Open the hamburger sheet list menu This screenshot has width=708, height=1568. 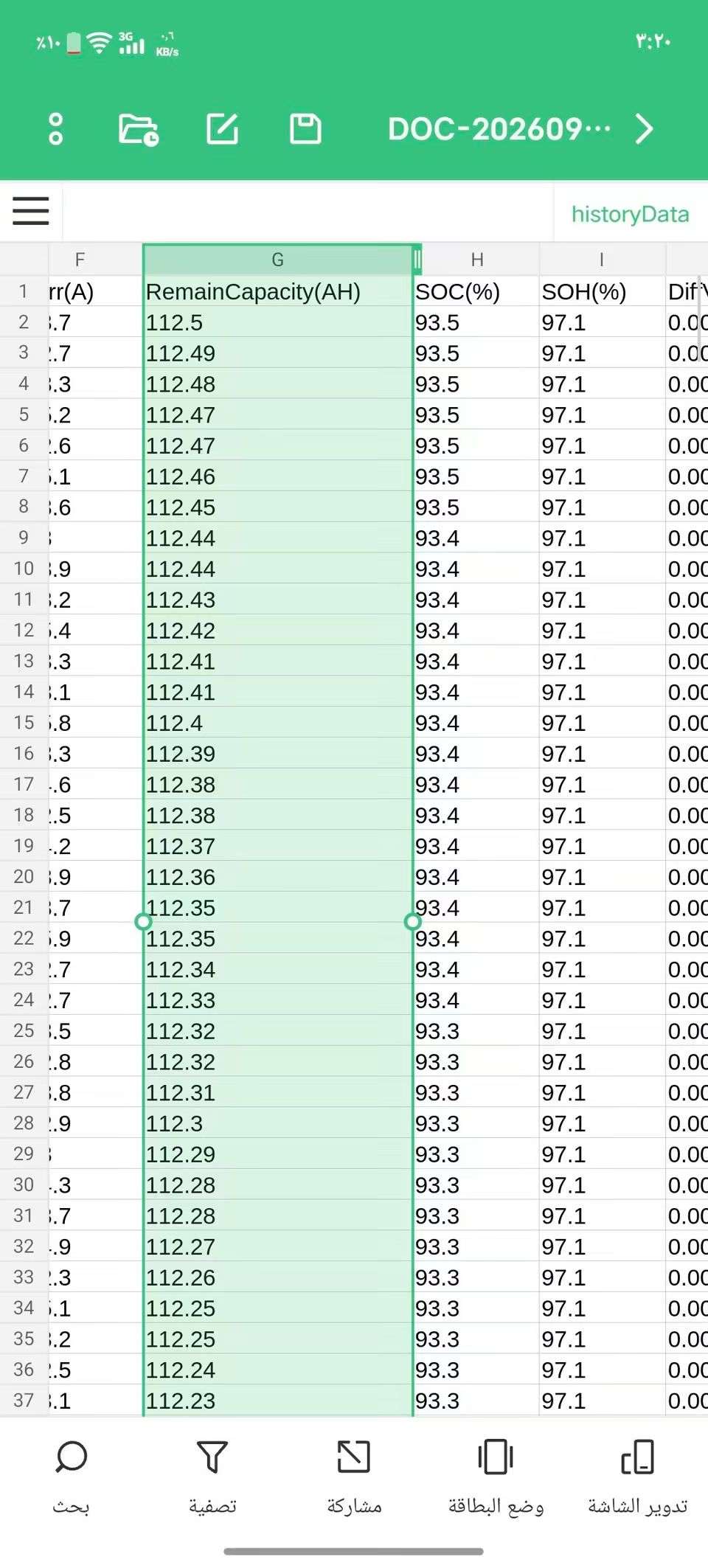pos(31,211)
